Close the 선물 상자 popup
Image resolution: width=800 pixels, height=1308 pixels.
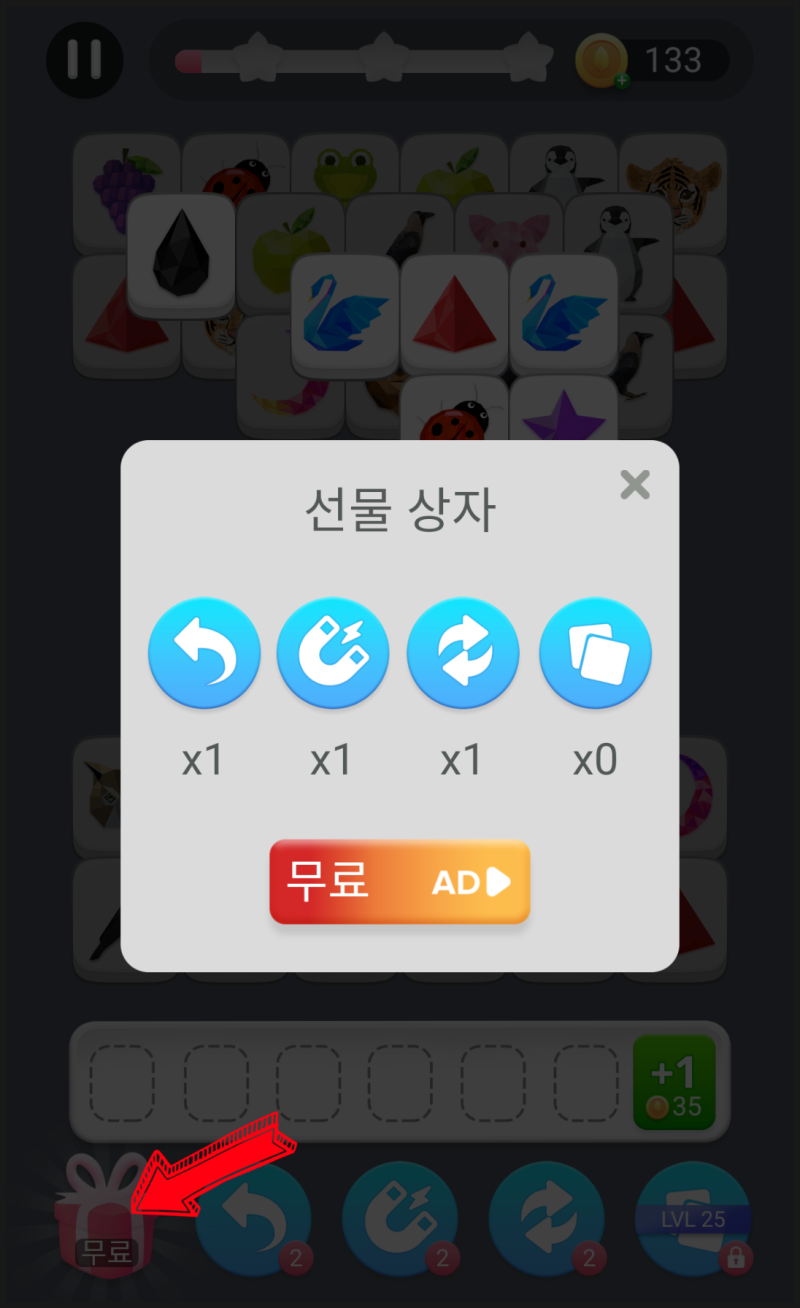click(635, 485)
